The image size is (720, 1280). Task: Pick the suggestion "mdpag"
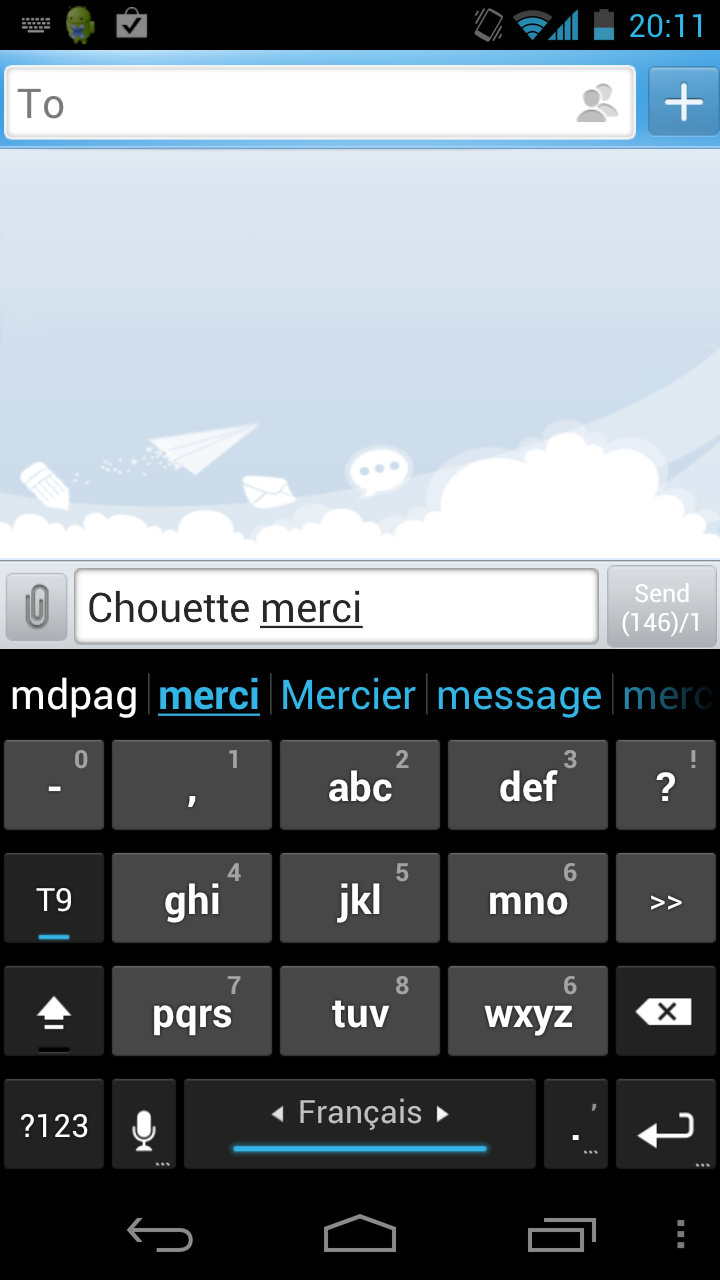[74, 696]
